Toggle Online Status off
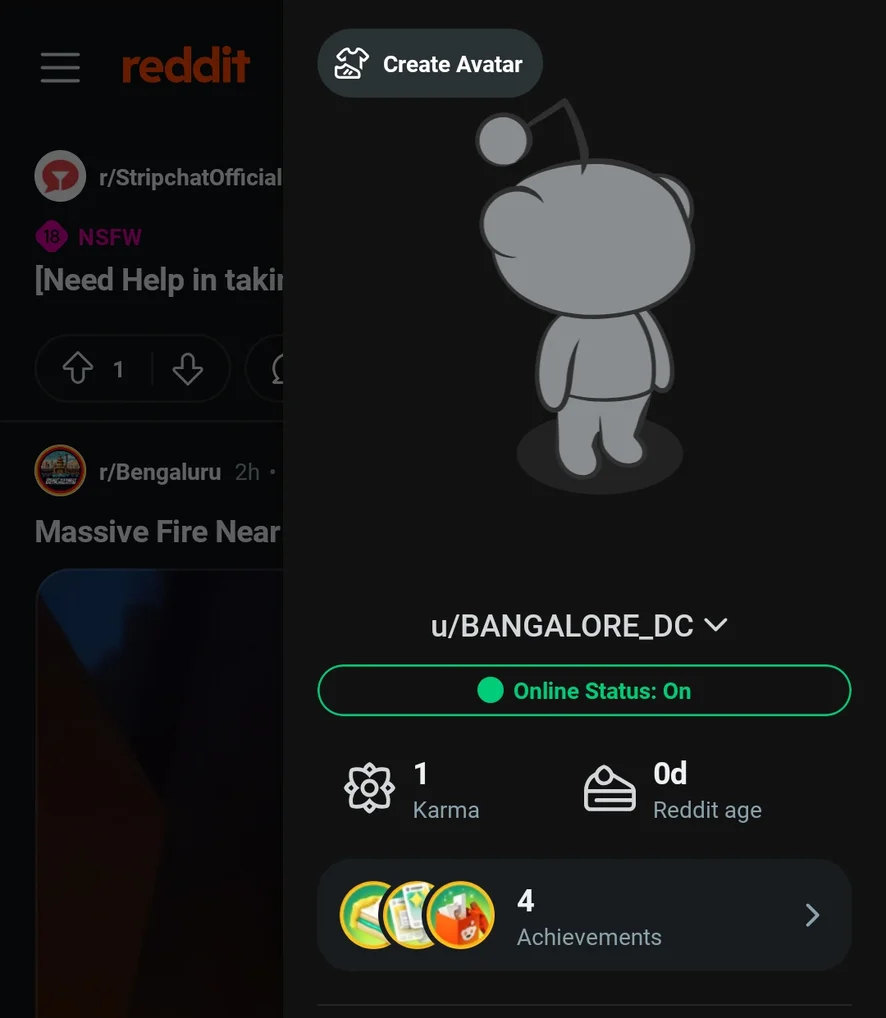Screen dimensions: 886x1018 [584, 691]
